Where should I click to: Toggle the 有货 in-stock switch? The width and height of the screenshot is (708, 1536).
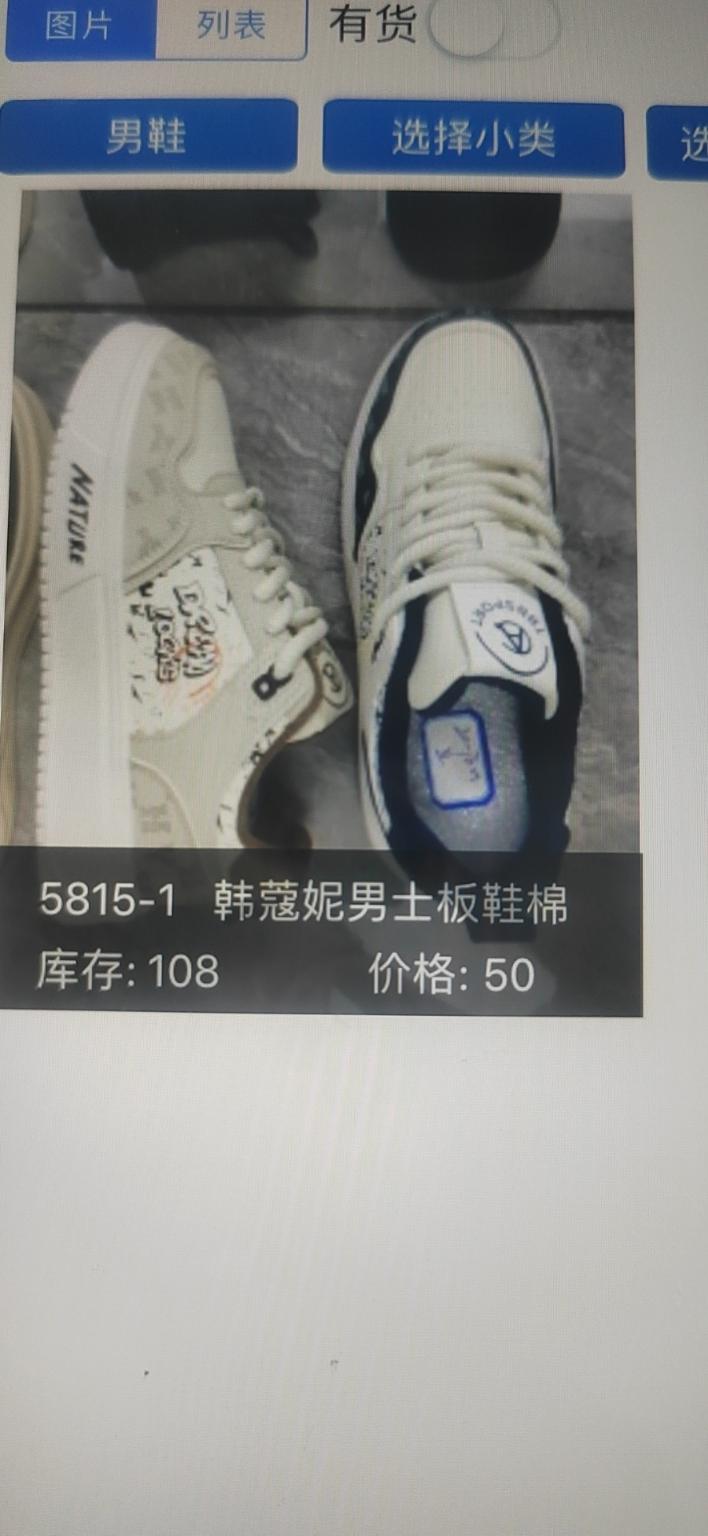pyautogui.click(x=492, y=28)
